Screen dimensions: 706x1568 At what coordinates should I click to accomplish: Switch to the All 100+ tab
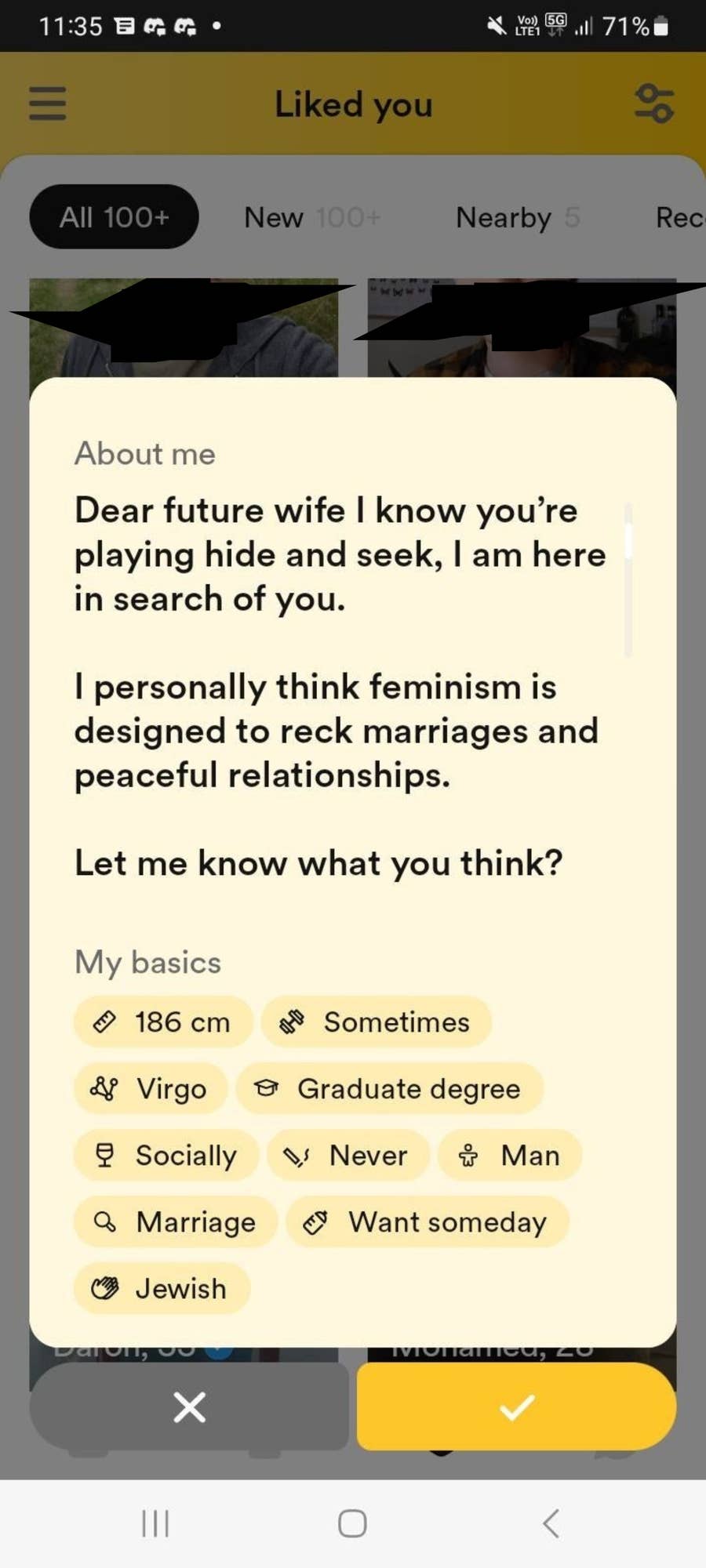pyautogui.click(x=113, y=217)
